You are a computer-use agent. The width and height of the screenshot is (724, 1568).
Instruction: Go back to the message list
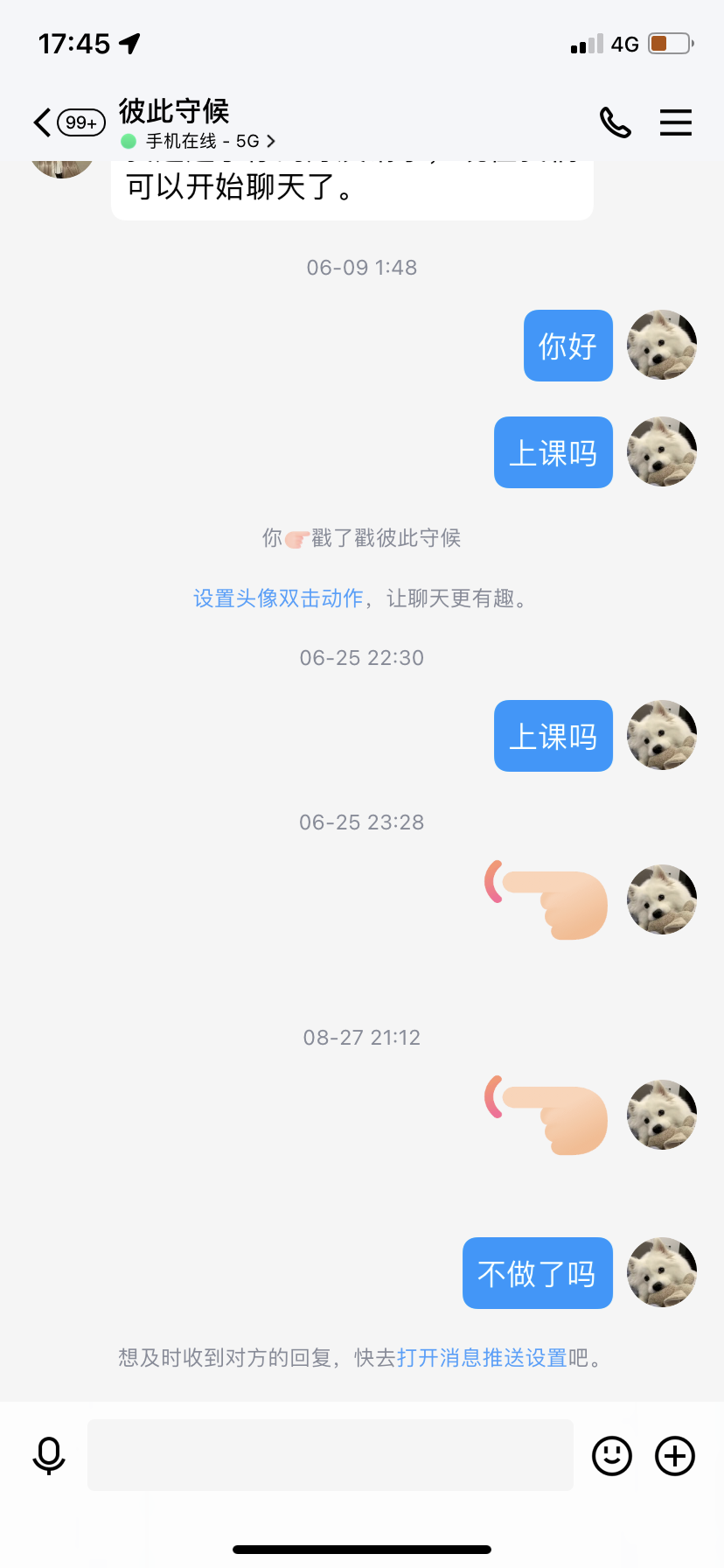tap(42, 122)
